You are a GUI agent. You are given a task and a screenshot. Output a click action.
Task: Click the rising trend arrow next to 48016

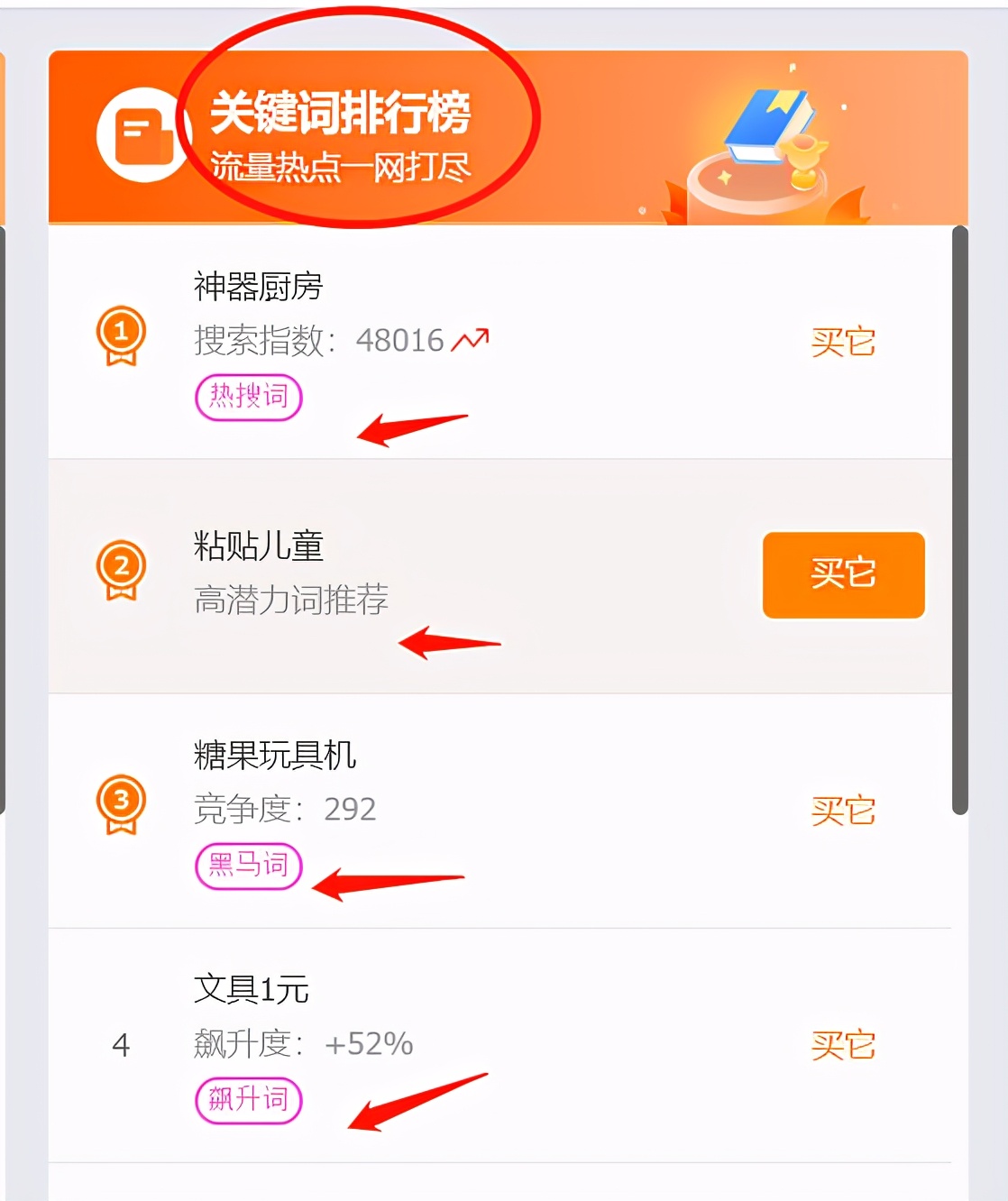click(472, 337)
